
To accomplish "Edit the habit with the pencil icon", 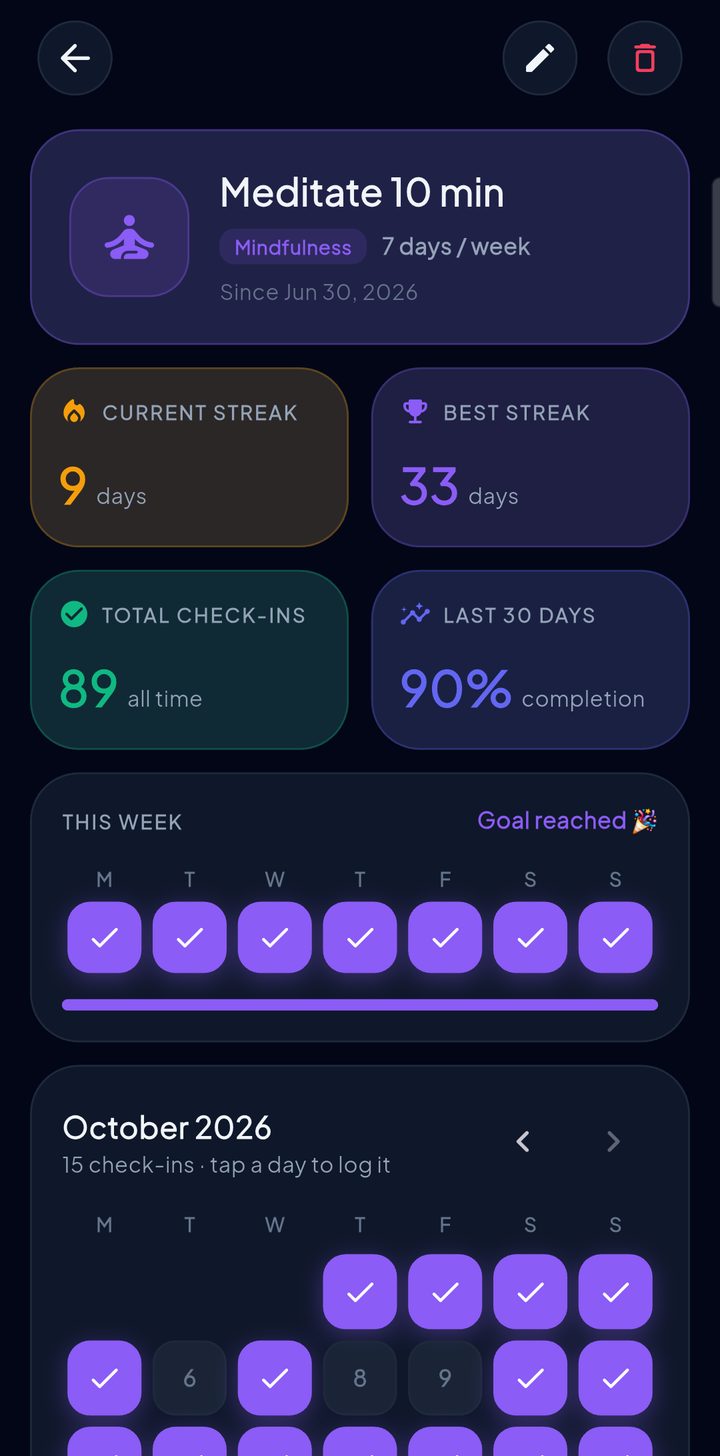I will tap(540, 58).
